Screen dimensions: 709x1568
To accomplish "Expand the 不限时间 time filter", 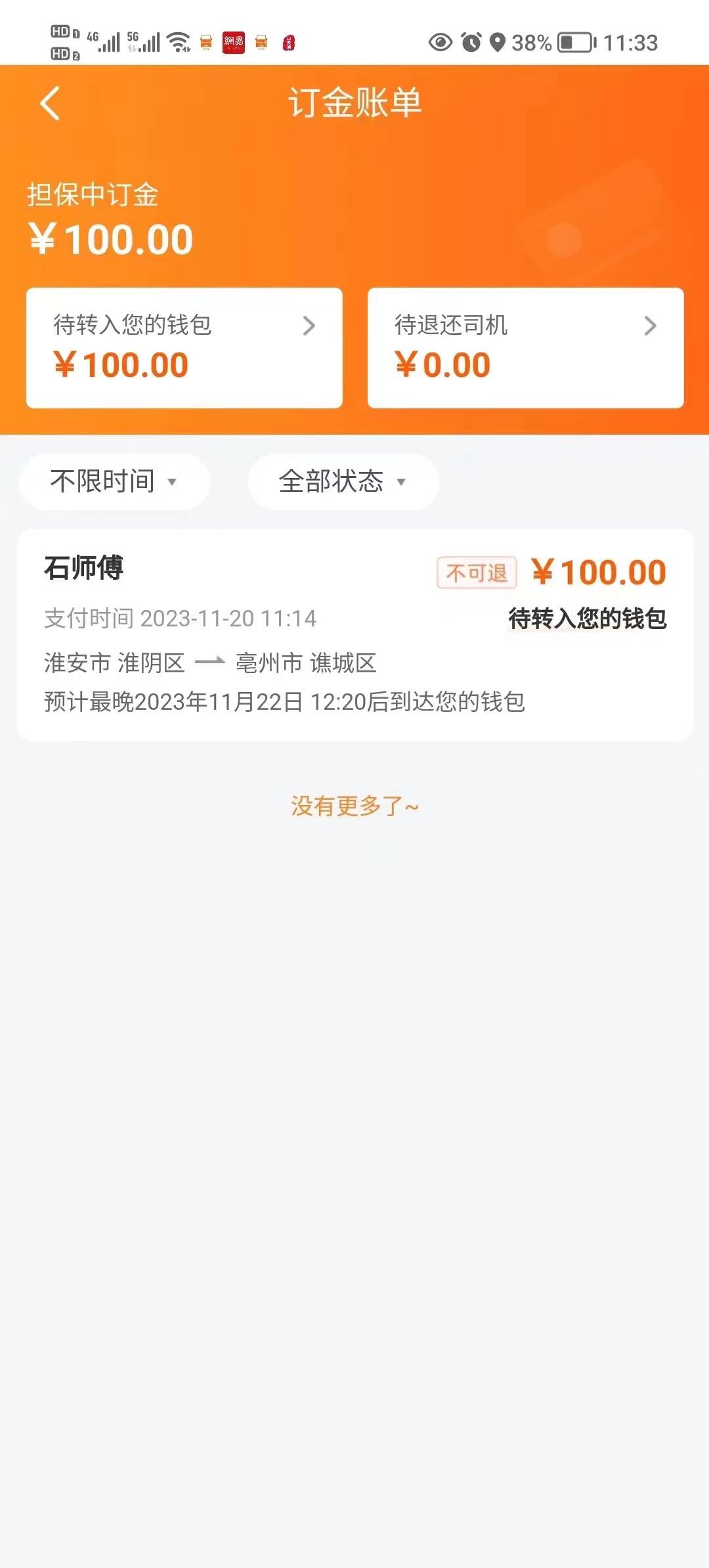I will coord(114,481).
